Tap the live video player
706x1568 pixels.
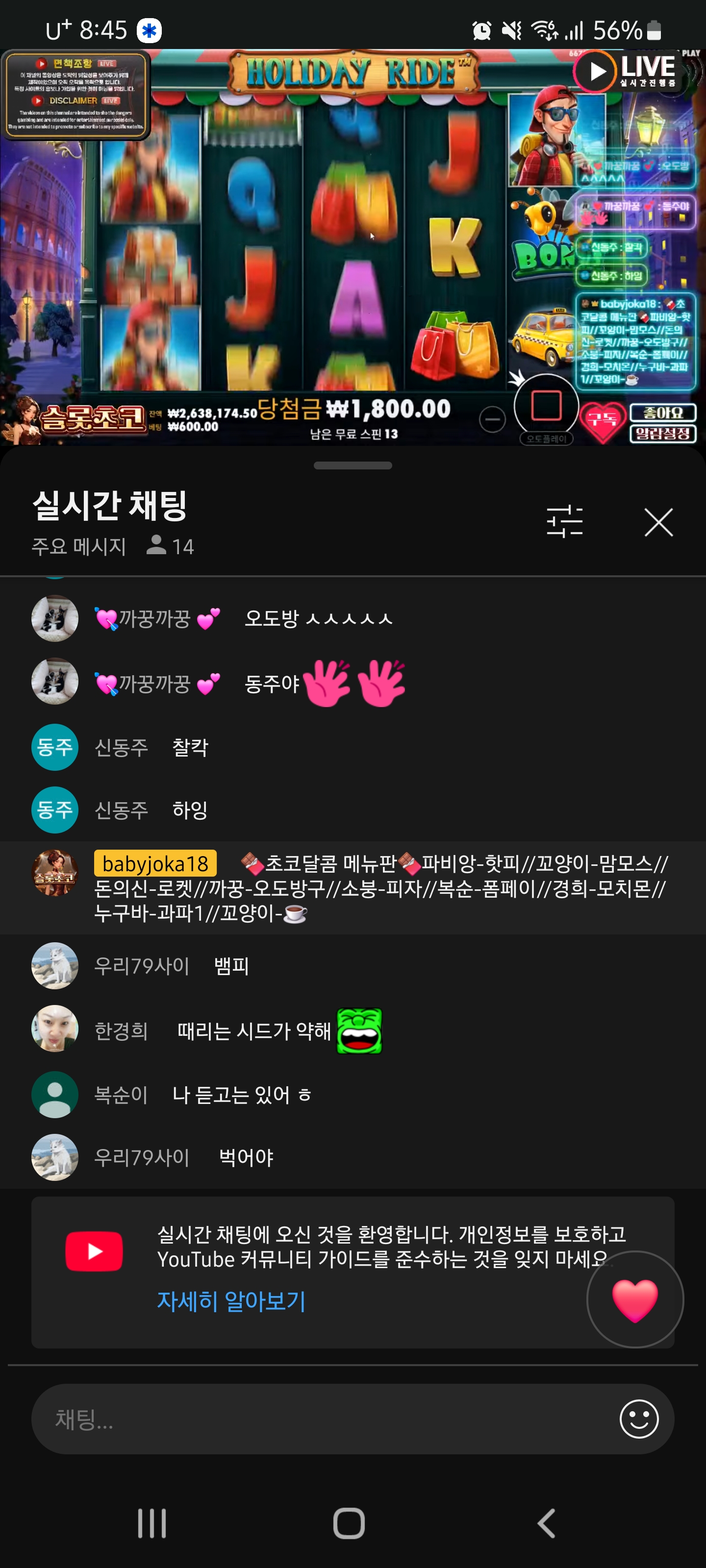click(x=353, y=246)
